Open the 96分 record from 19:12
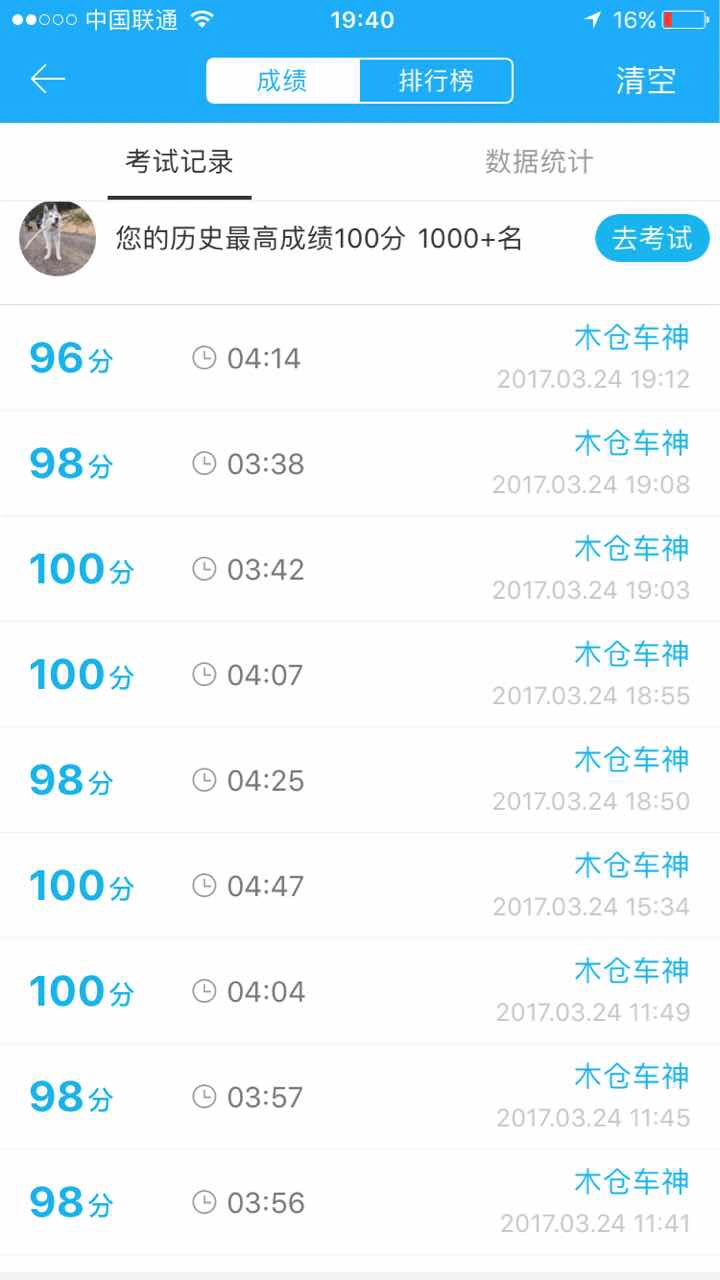Image resolution: width=720 pixels, height=1280 pixels. (360, 358)
